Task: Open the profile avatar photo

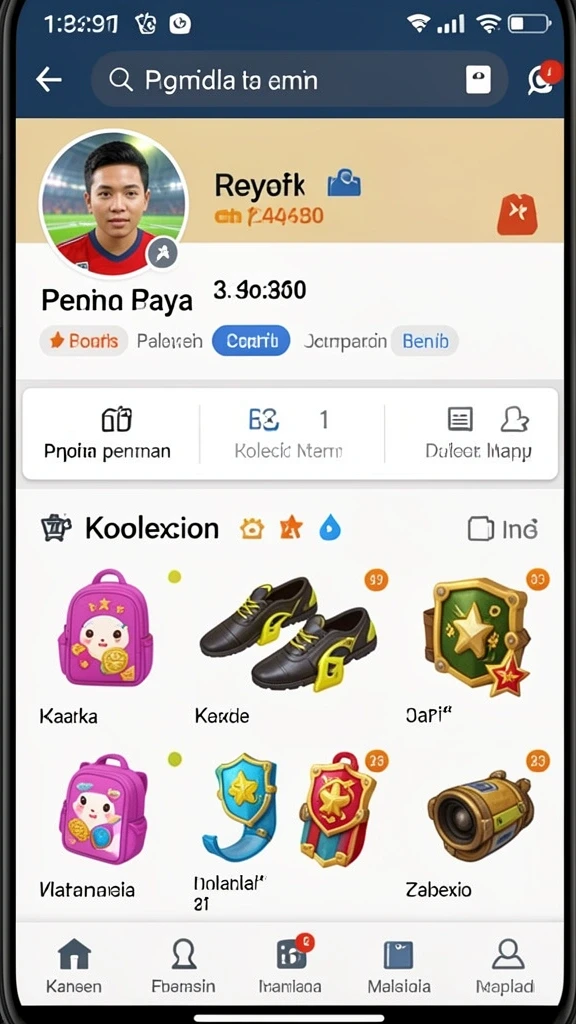Action: 114,203
